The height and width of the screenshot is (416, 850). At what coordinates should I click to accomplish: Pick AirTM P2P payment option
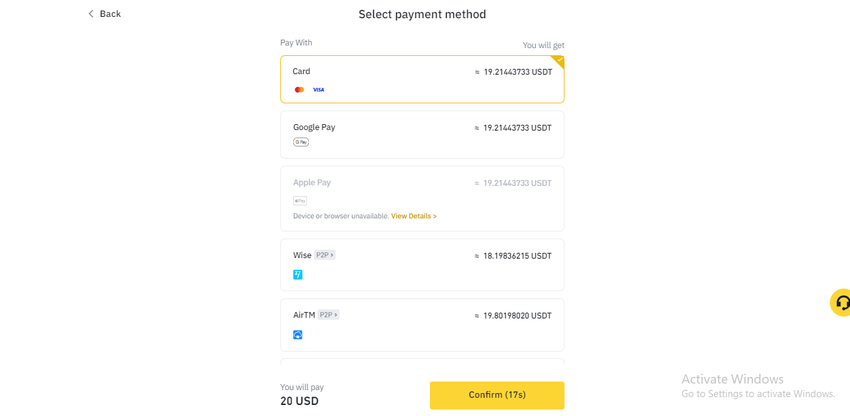[x=422, y=324]
